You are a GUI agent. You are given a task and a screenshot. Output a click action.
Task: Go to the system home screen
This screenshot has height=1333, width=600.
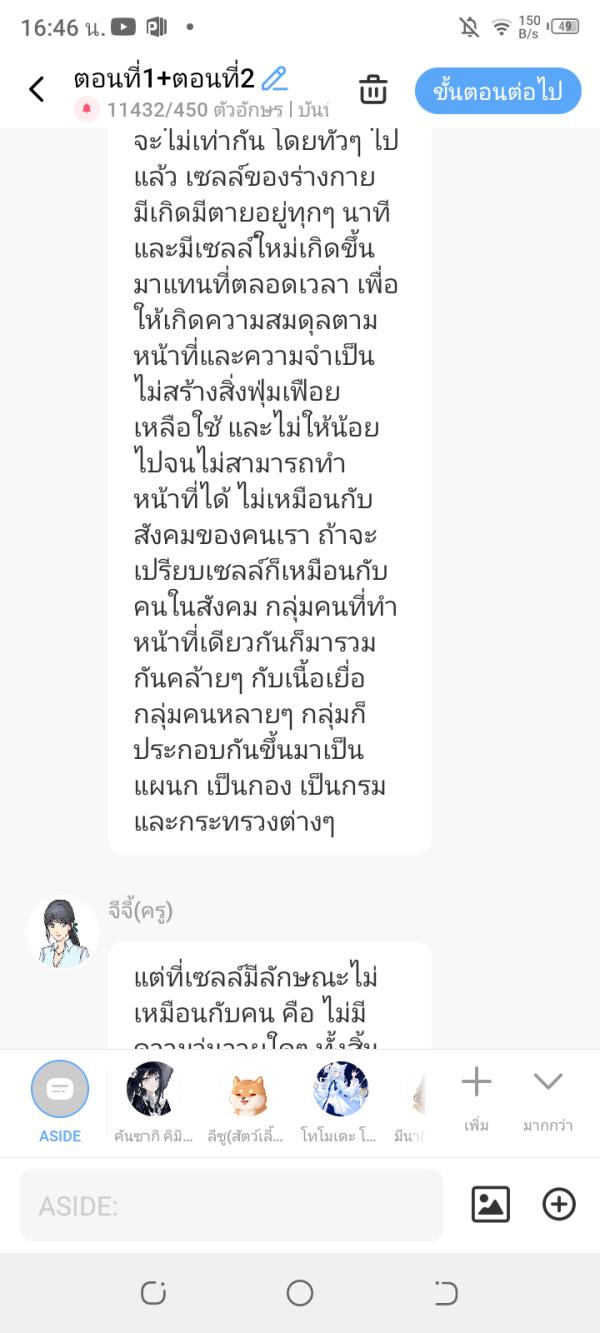(300, 1293)
